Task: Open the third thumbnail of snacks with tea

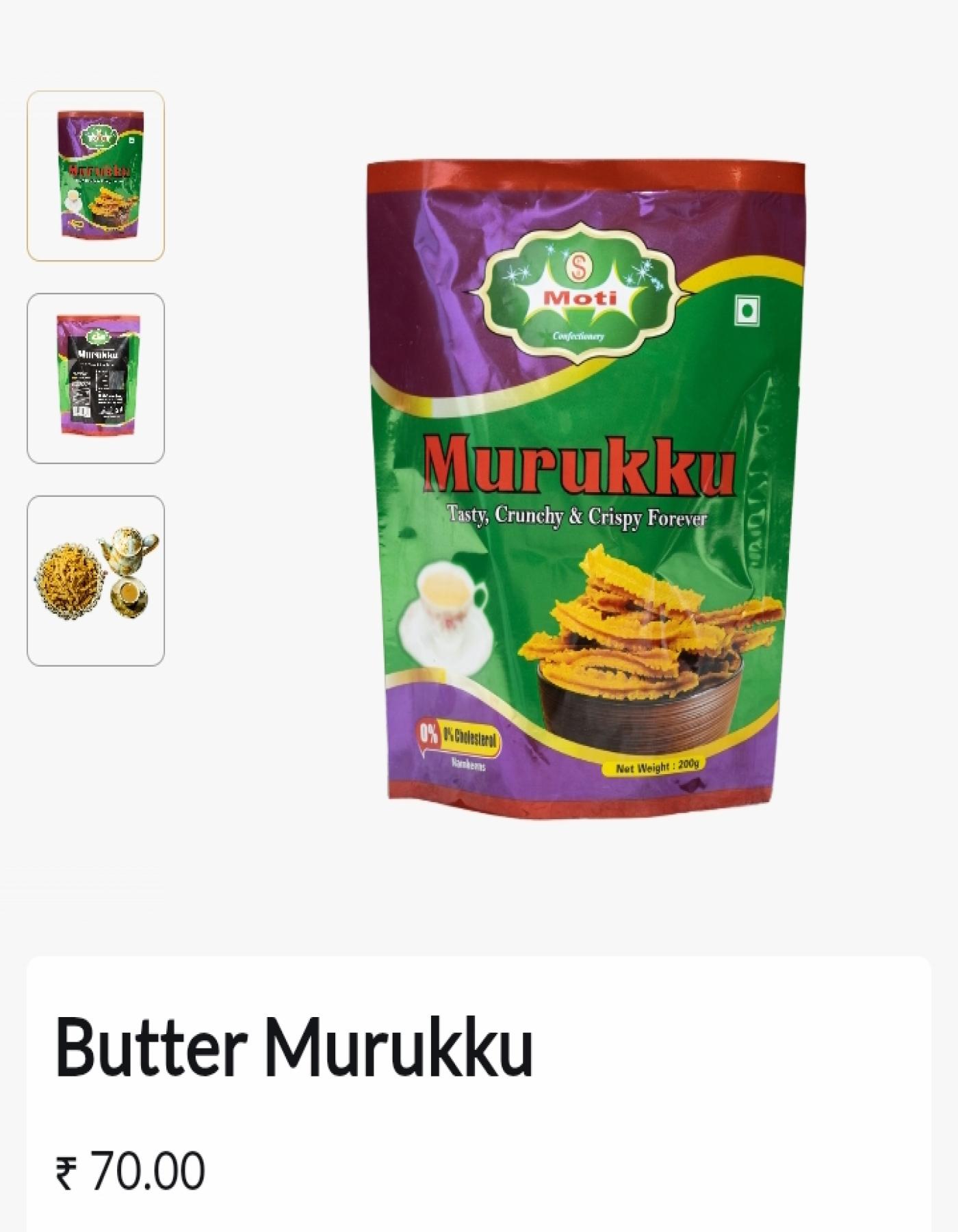Action: point(96,580)
